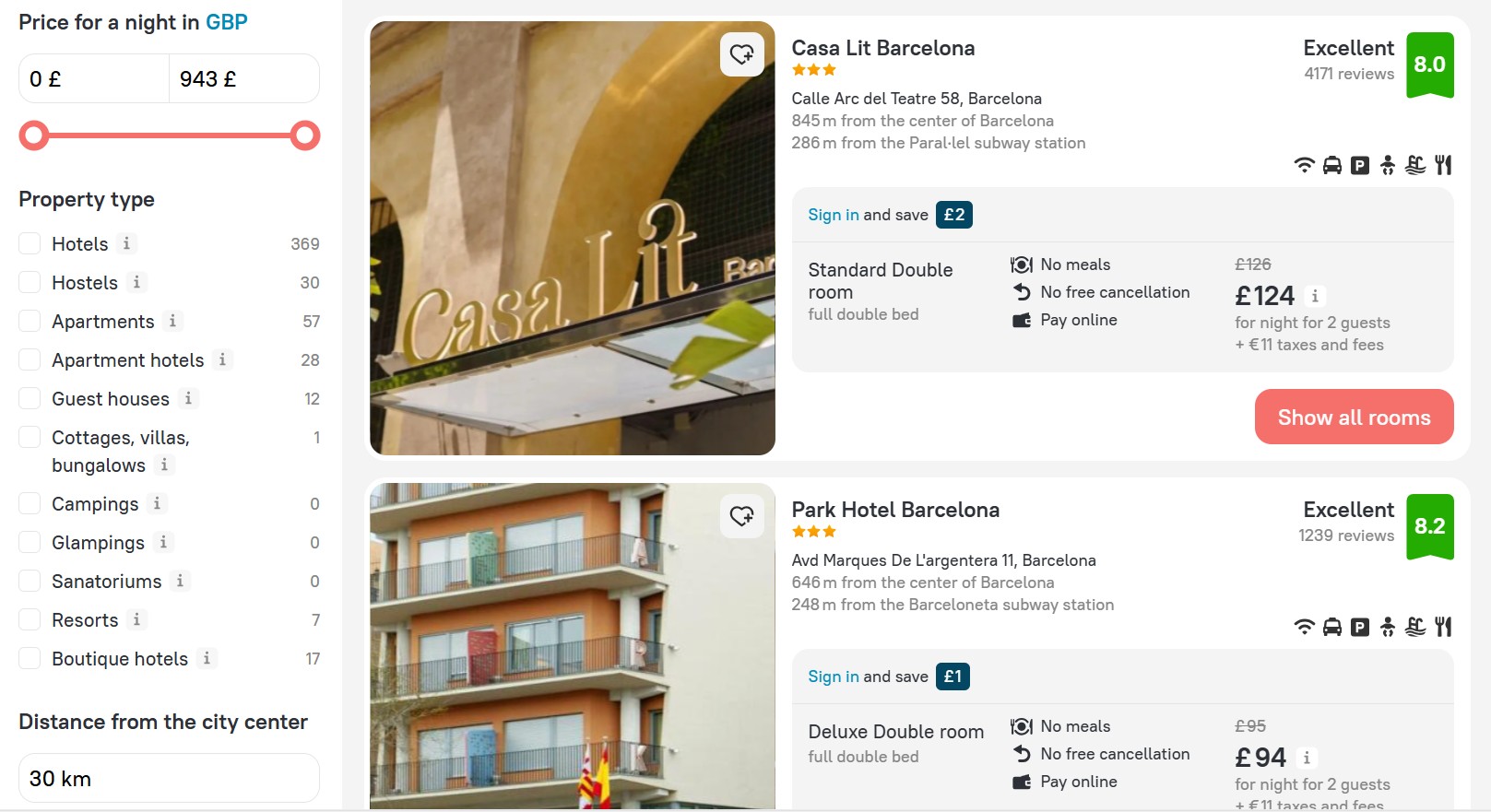Sign in link on Park Hotel offer

click(x=833, y=677)
